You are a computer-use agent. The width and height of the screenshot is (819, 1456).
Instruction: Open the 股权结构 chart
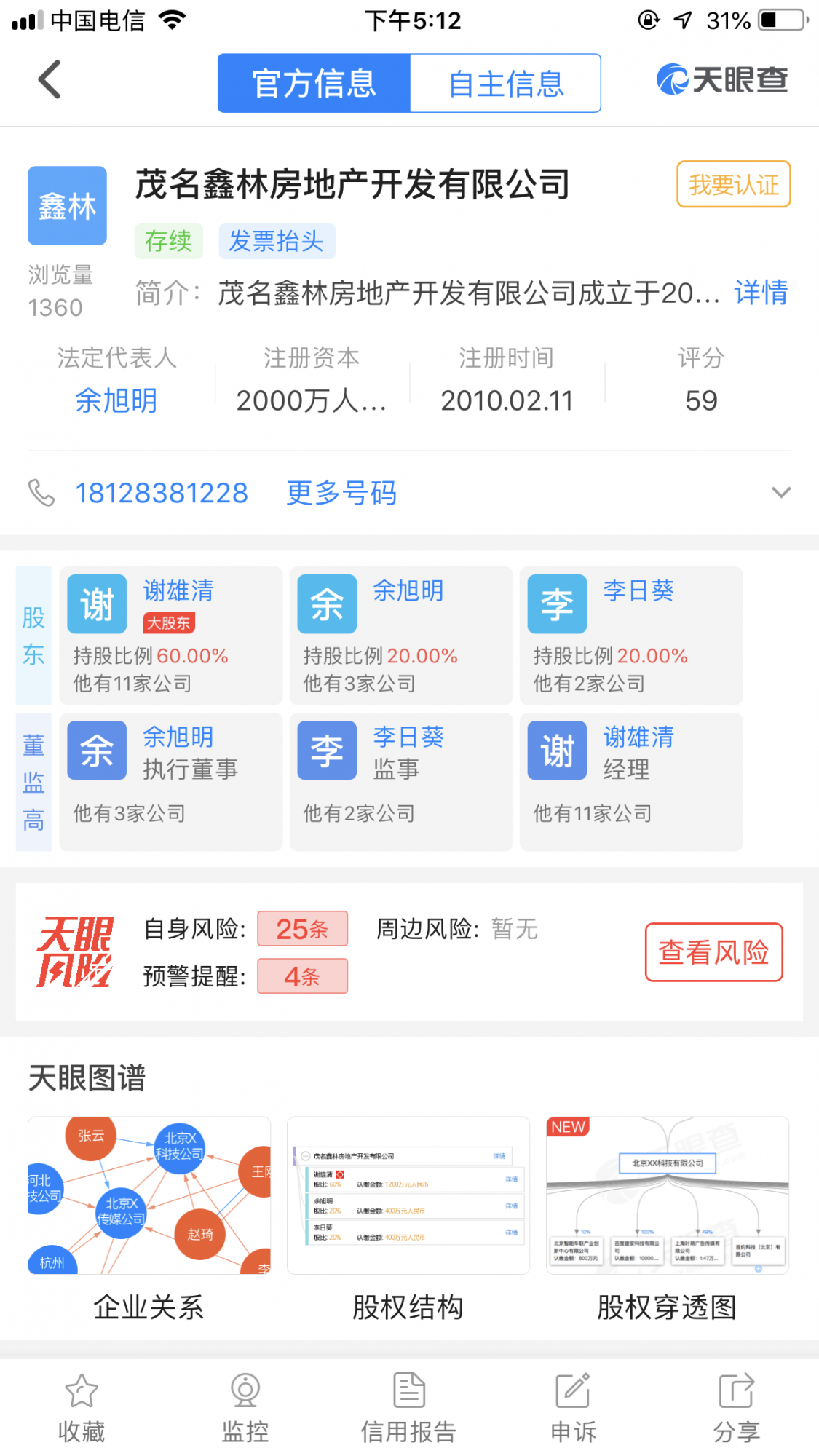(x=408, y=1196)
